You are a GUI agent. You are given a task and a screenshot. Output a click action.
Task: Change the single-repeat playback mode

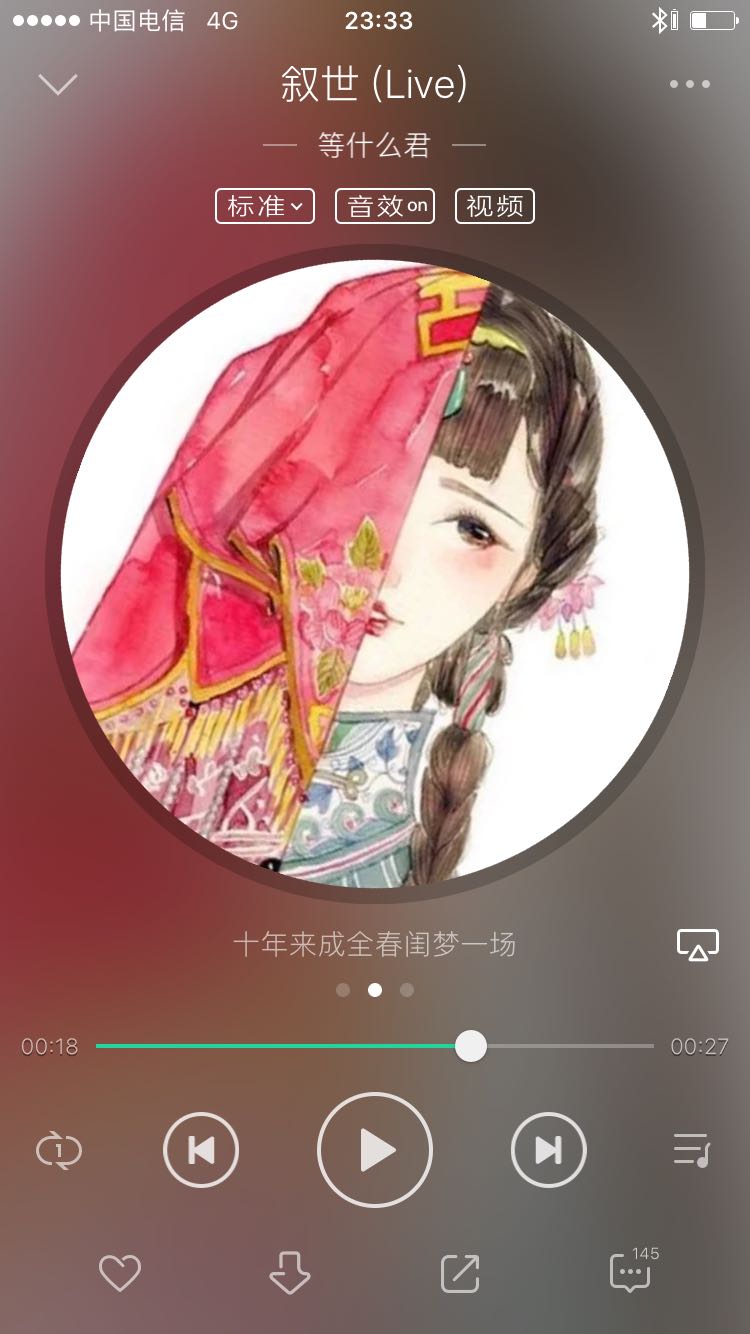point(59,1151)
